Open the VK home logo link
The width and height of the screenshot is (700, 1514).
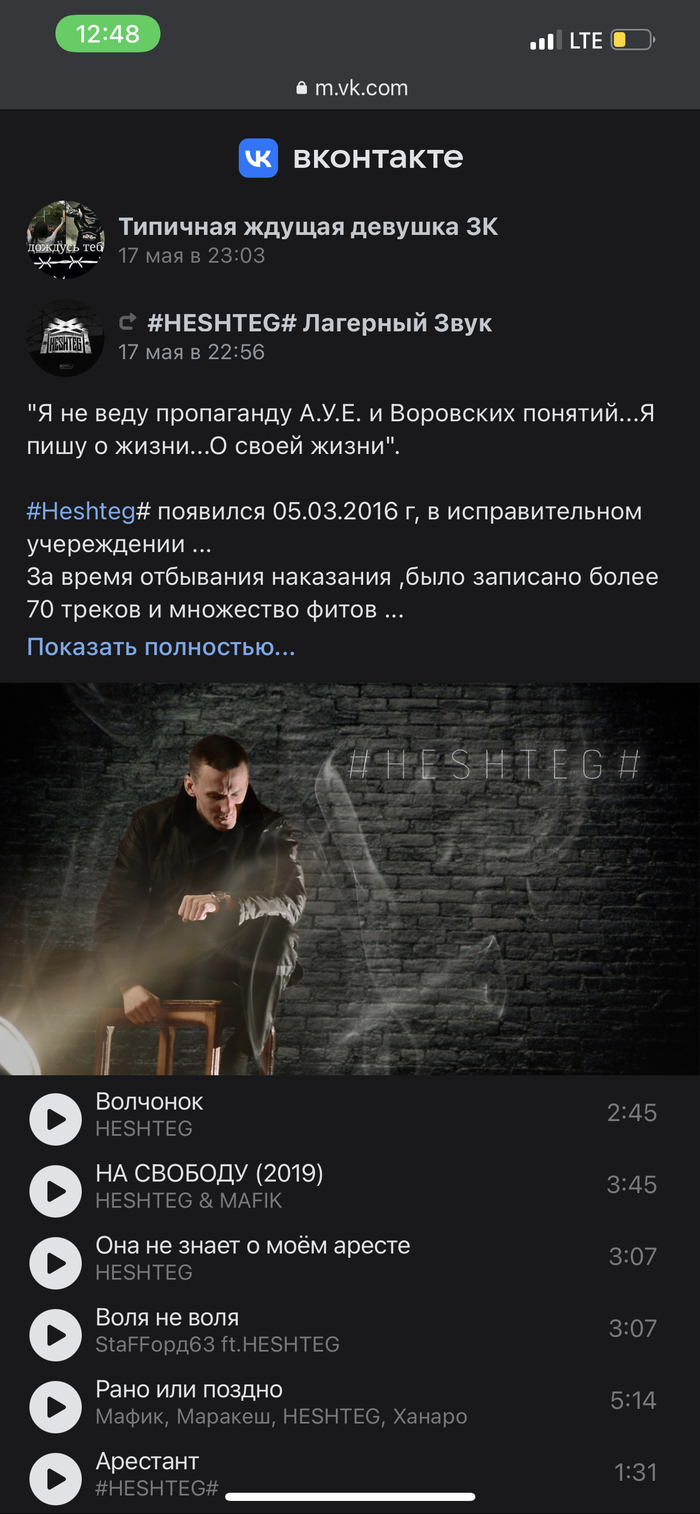(350, 158)
